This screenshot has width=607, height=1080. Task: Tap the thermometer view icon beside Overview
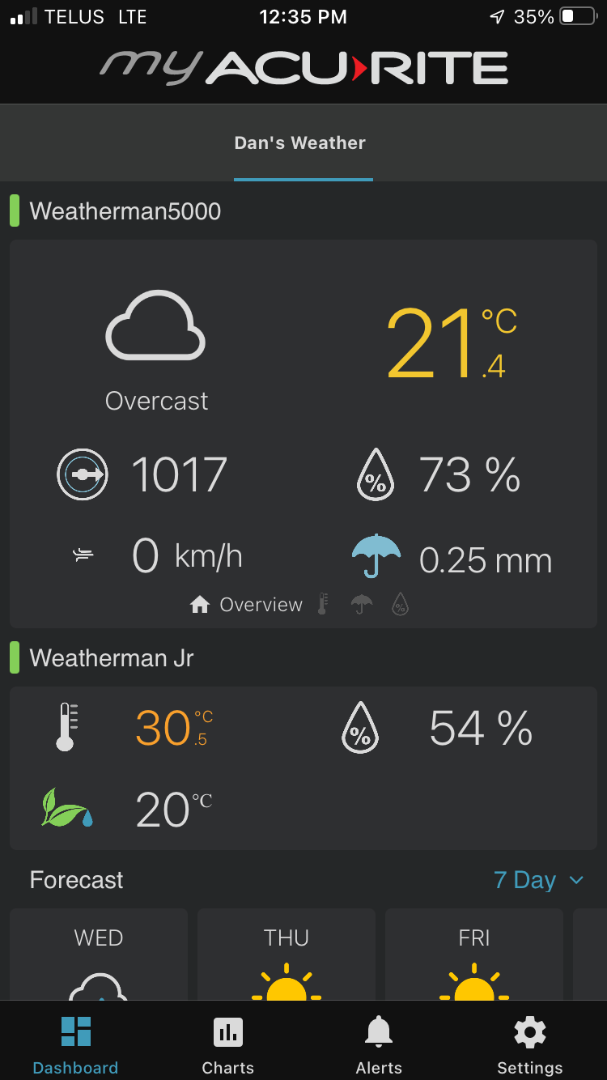pyautogui.click(x=322, y=605)
